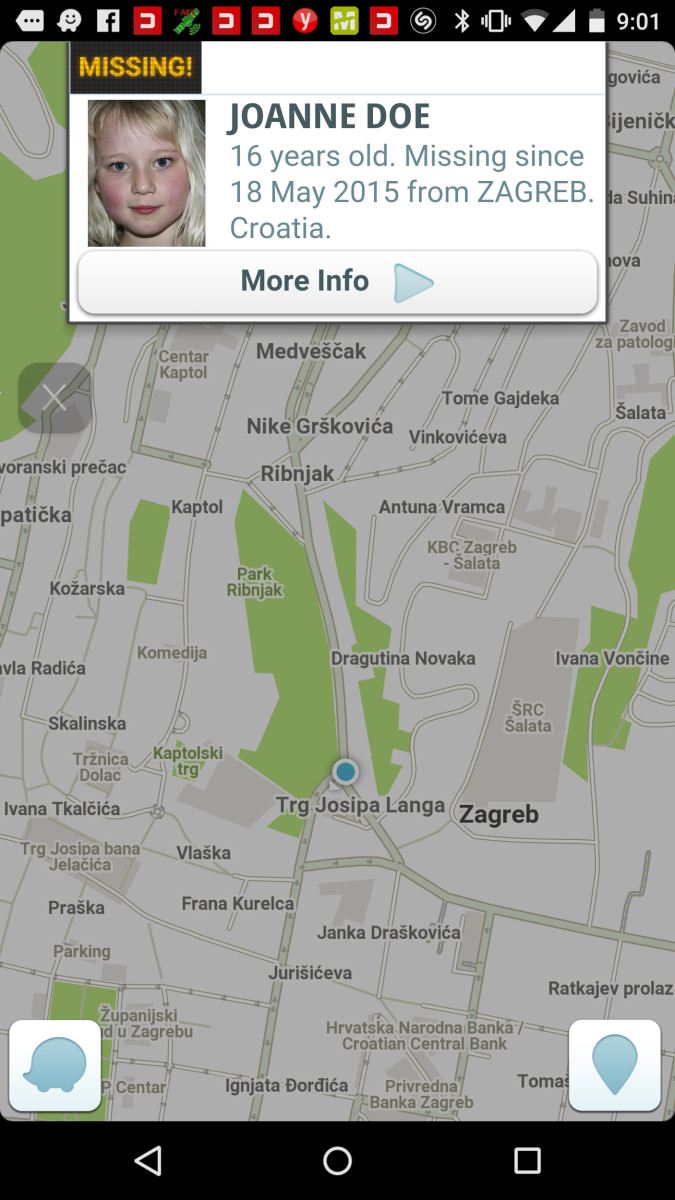The image size is (675, 1200).
Task: Open More Info about Joanne Doe
Action: point(337,282)
